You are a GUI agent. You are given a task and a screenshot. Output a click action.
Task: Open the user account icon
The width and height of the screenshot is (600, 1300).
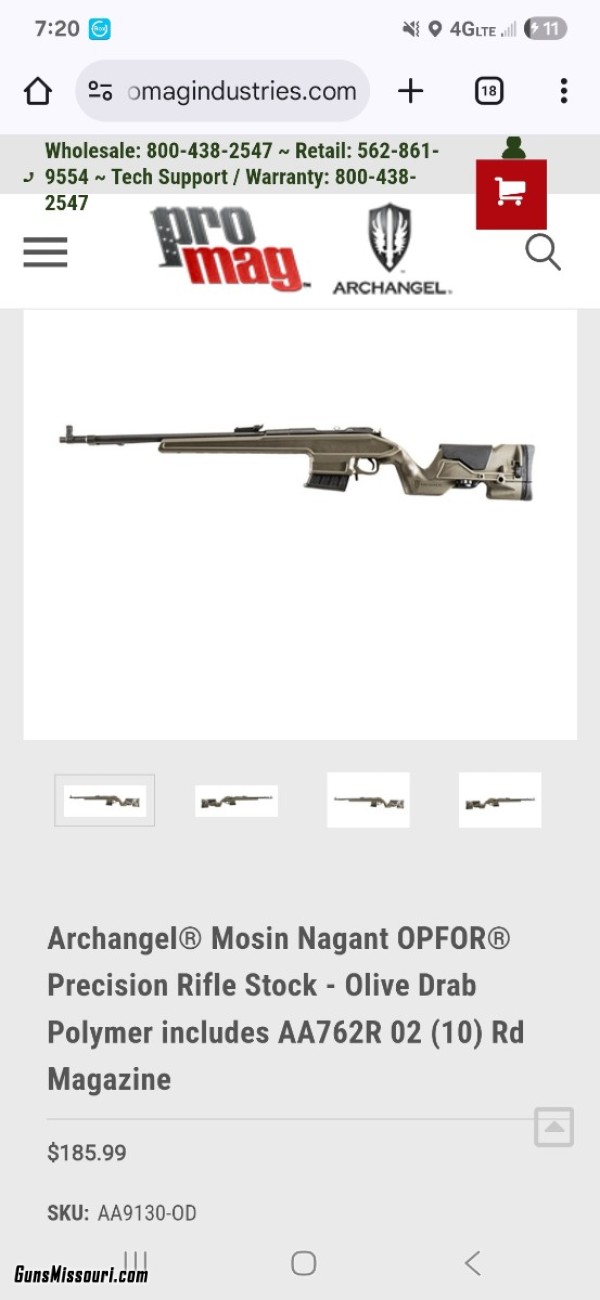[x=513, y=148]
